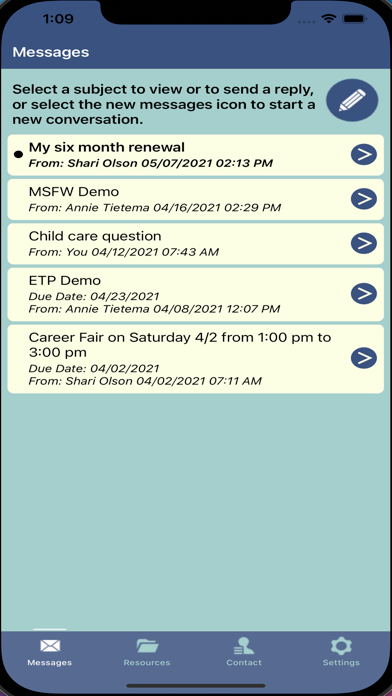
Task: Start a new conversation with pencil icon
Action: point(352,100)
